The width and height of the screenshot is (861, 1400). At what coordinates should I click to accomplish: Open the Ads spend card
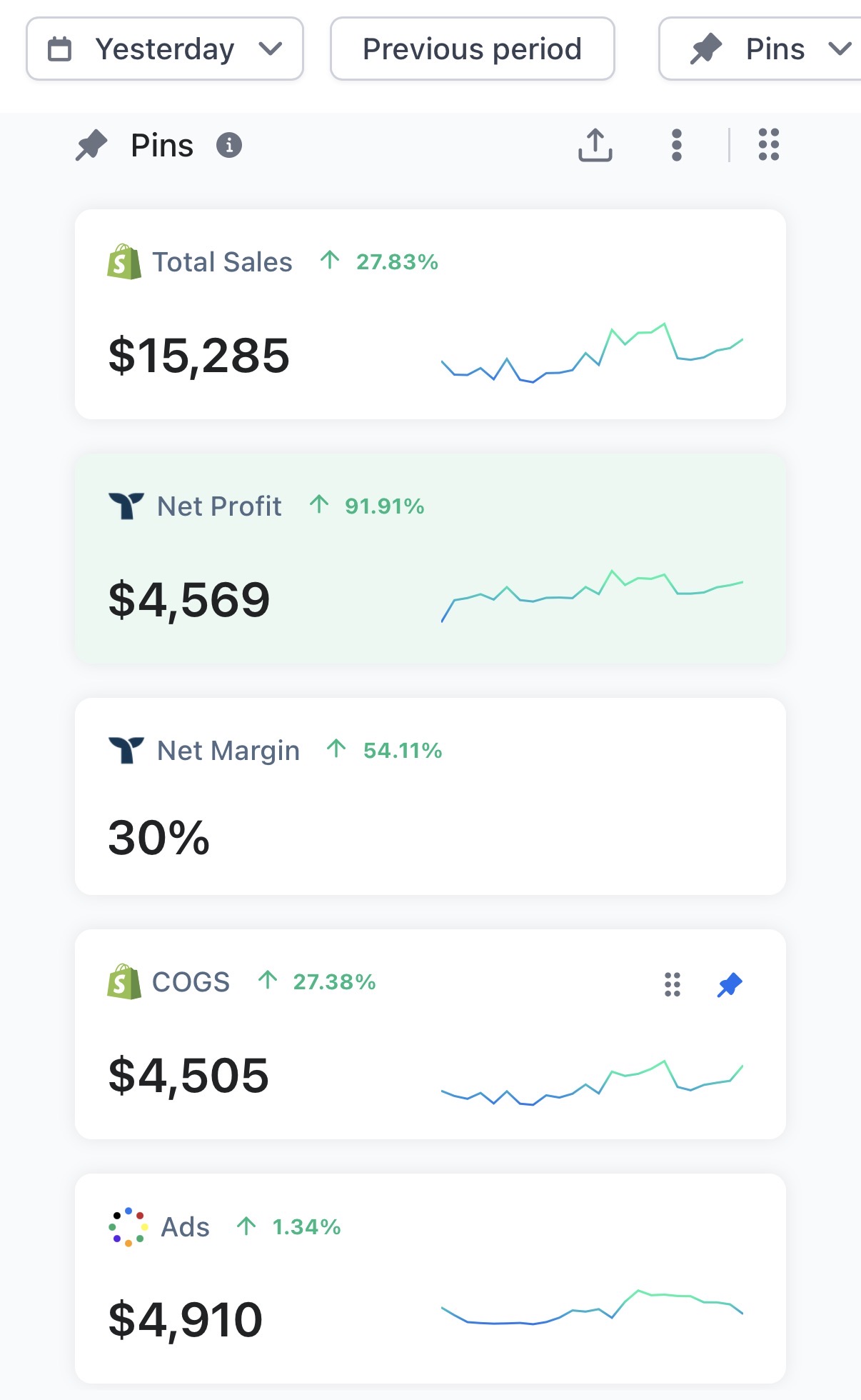click(x=430, y=1278)
